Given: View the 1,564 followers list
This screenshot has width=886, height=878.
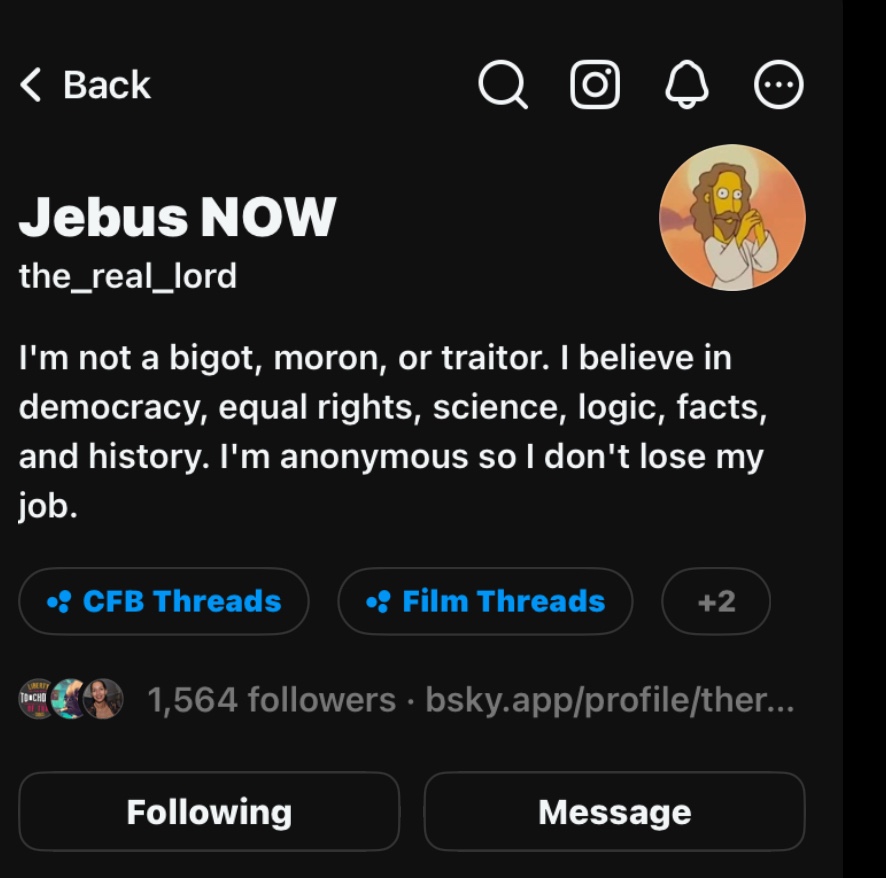Looking at the screenshot, I should pos(271,700).
